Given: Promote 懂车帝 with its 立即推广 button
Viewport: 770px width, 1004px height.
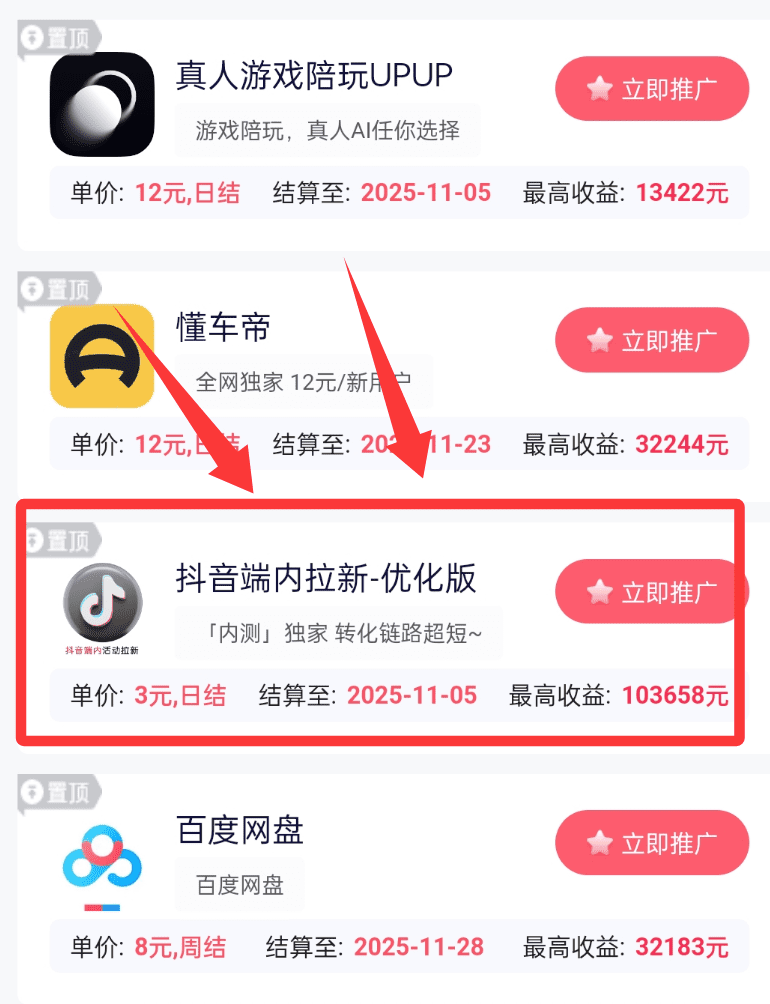Looking at the screenshot, I should [652, 341].
